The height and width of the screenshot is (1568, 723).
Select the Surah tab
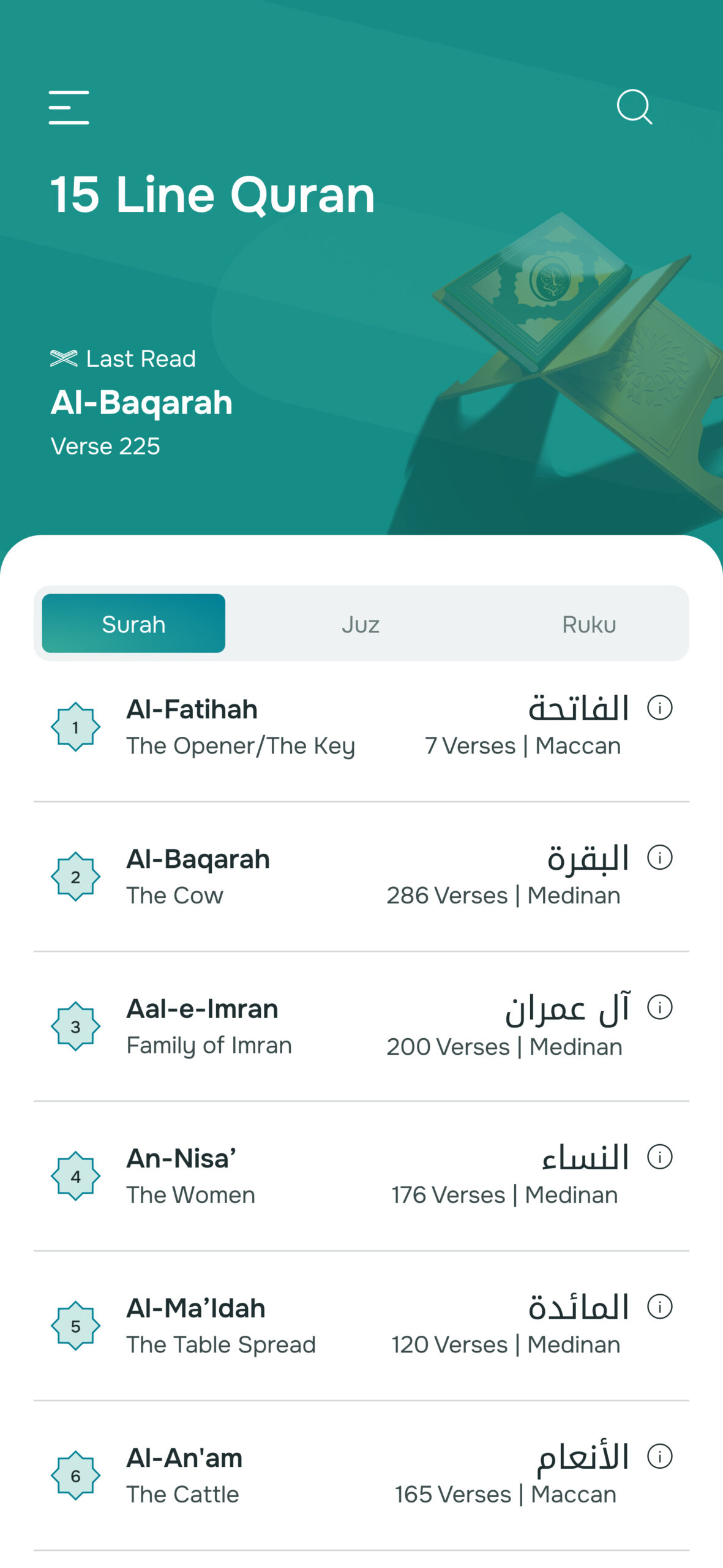point(133,624)
